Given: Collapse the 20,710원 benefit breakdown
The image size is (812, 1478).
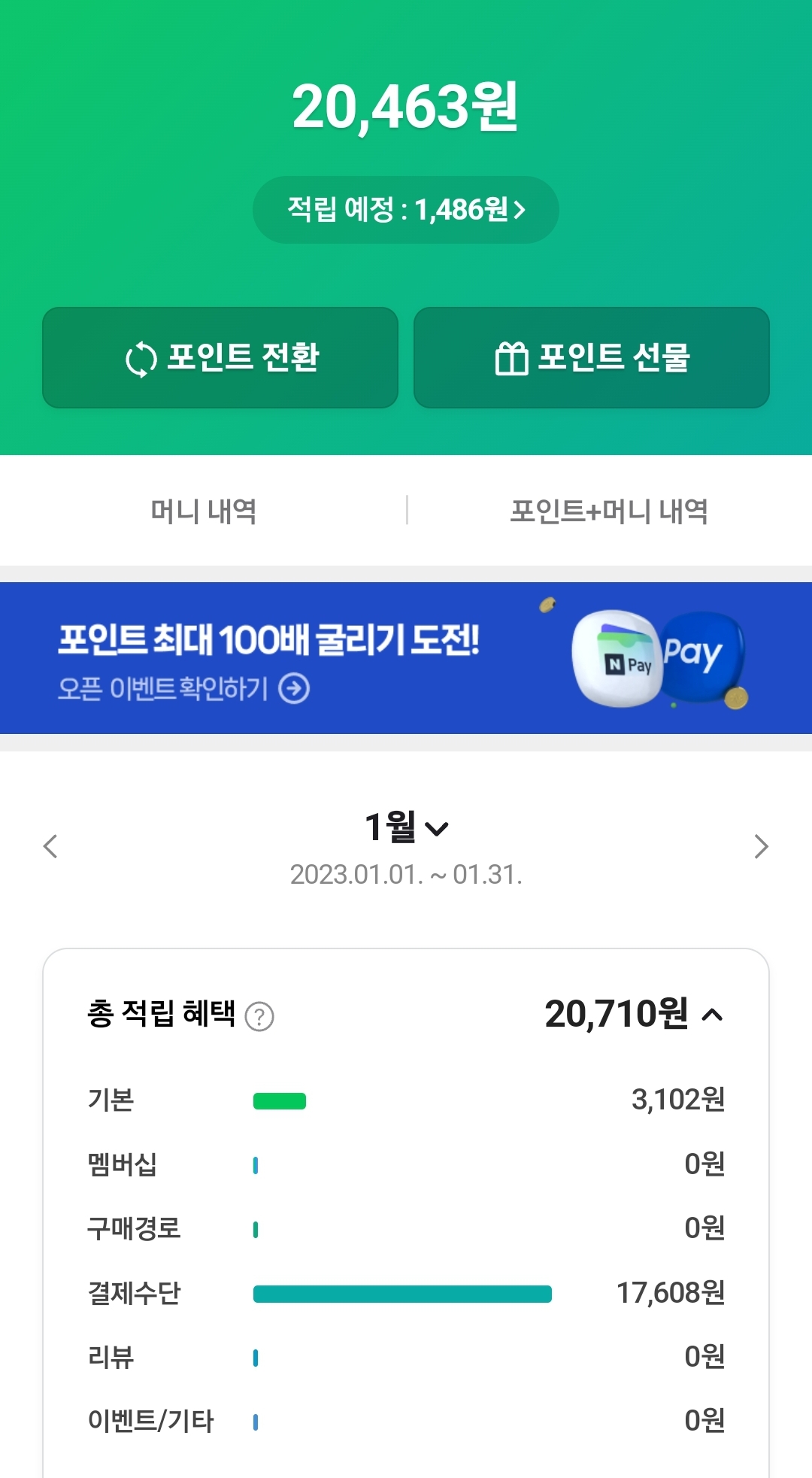Looking at the screenshot, I should tap(712, 1015).
